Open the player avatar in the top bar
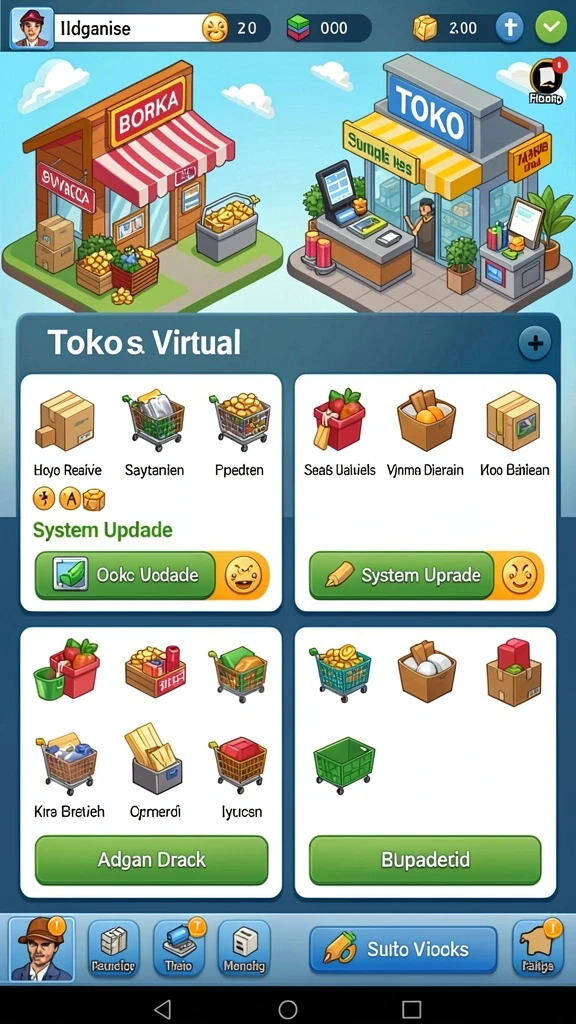576x1024 pixels. coord(31,27)
